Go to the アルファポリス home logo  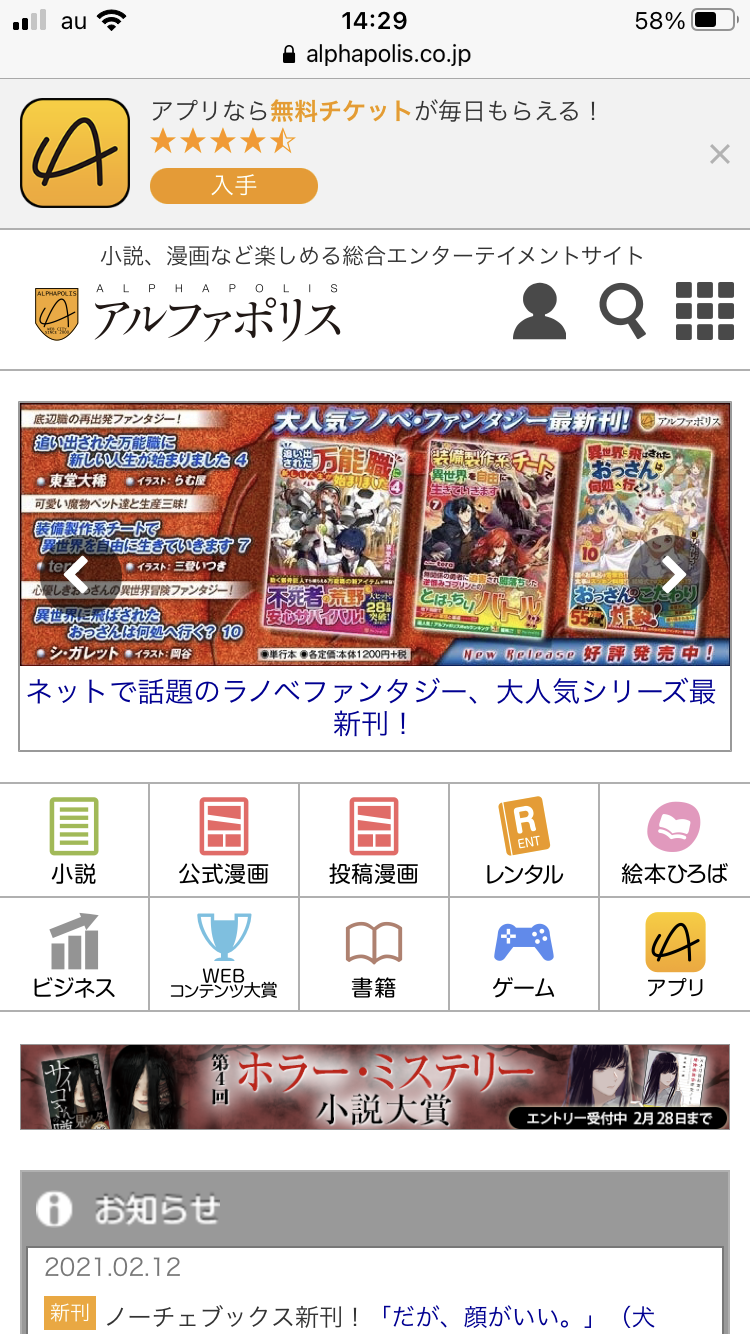pyautogui.click(x=188, y=312)
